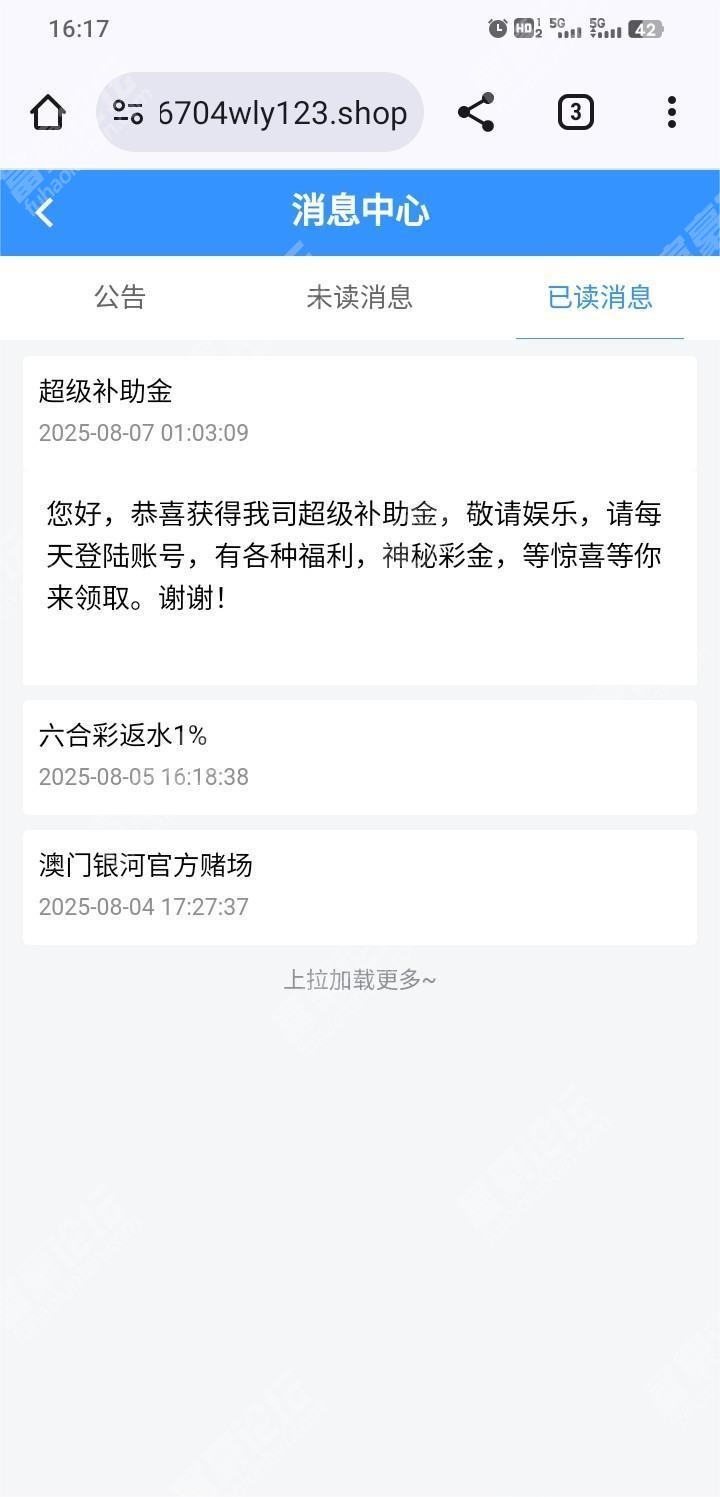Select the 已读消息 tab
720x1497 pixels.
click(x=600, y=297)
